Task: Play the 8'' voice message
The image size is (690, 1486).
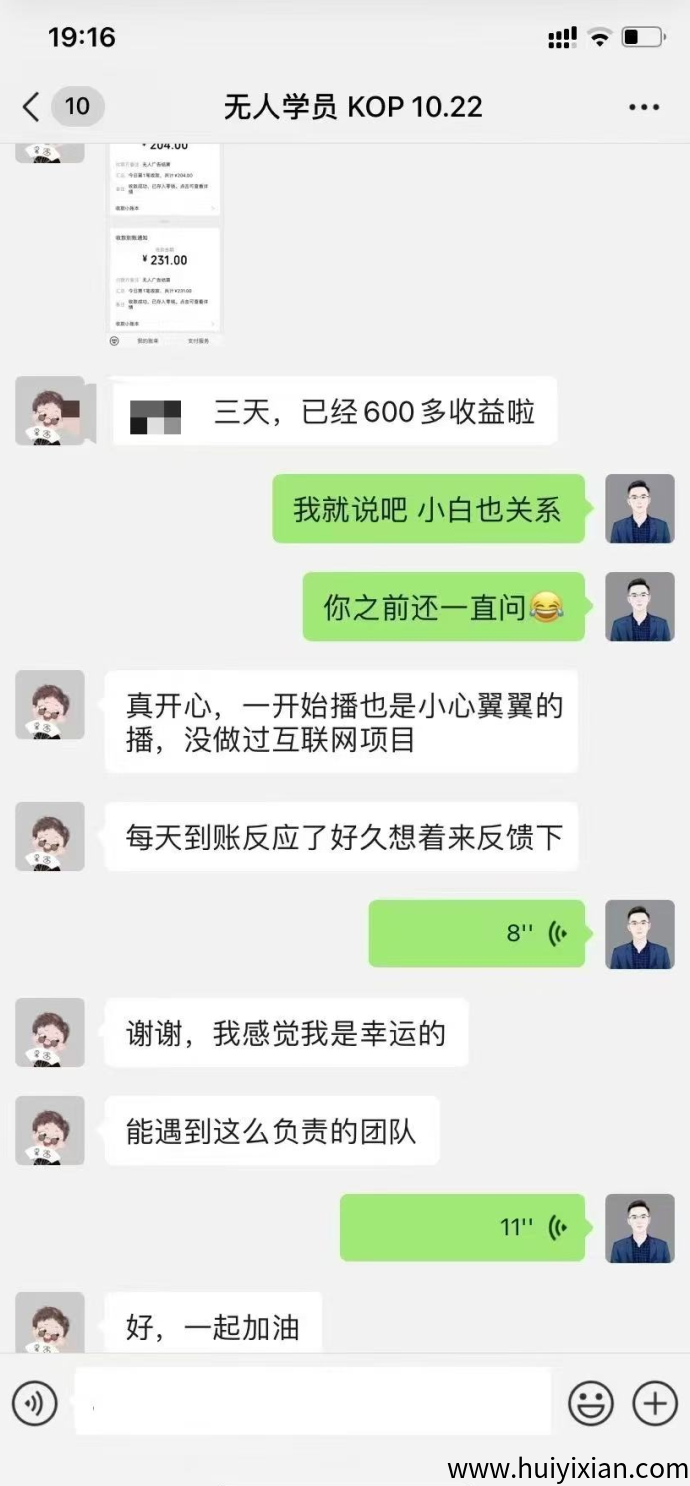Action: 476,934
